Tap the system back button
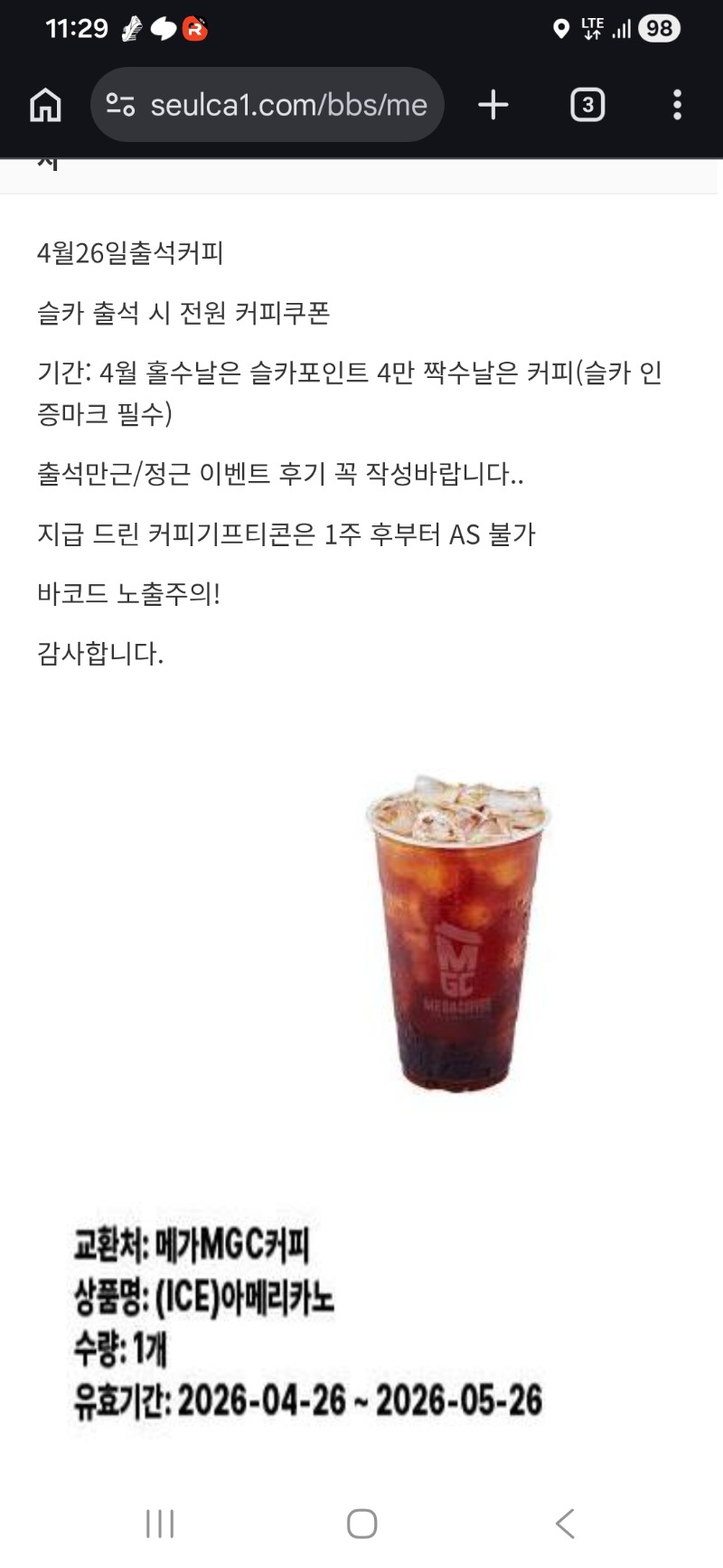723x1568 pixels. tap(565, 1524)
